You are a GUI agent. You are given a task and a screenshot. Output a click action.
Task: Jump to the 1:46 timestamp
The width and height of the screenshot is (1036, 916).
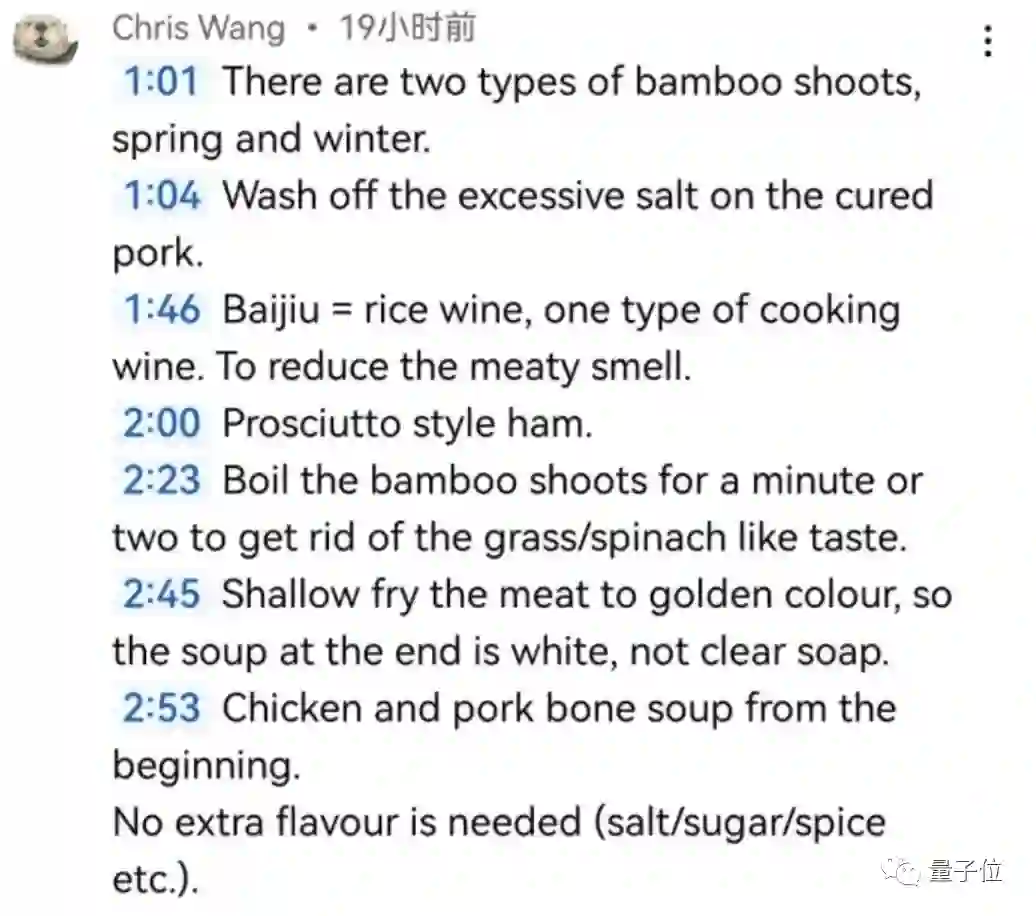[161, 310]
